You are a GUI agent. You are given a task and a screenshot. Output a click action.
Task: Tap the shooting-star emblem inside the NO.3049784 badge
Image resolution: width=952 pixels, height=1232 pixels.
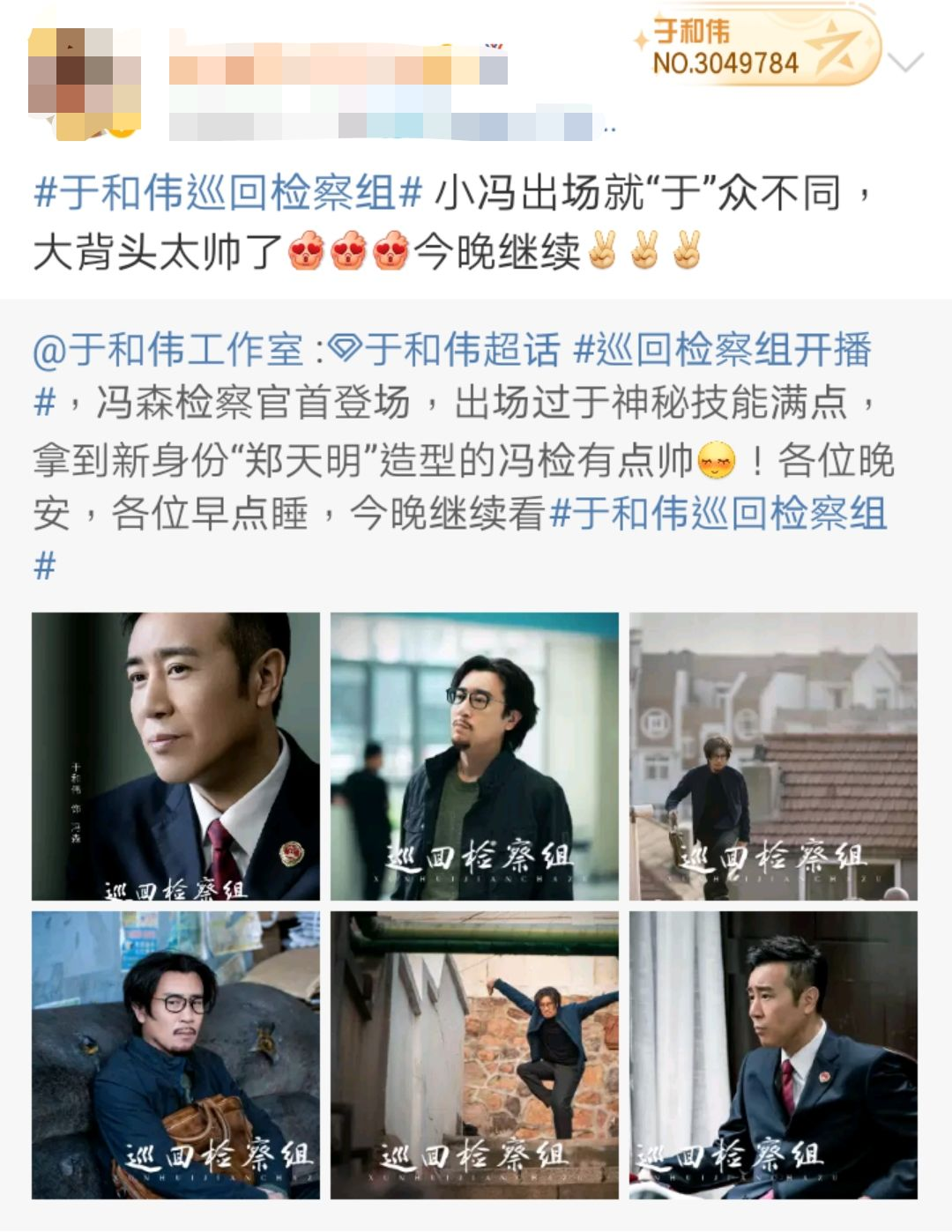click(833, 51)
